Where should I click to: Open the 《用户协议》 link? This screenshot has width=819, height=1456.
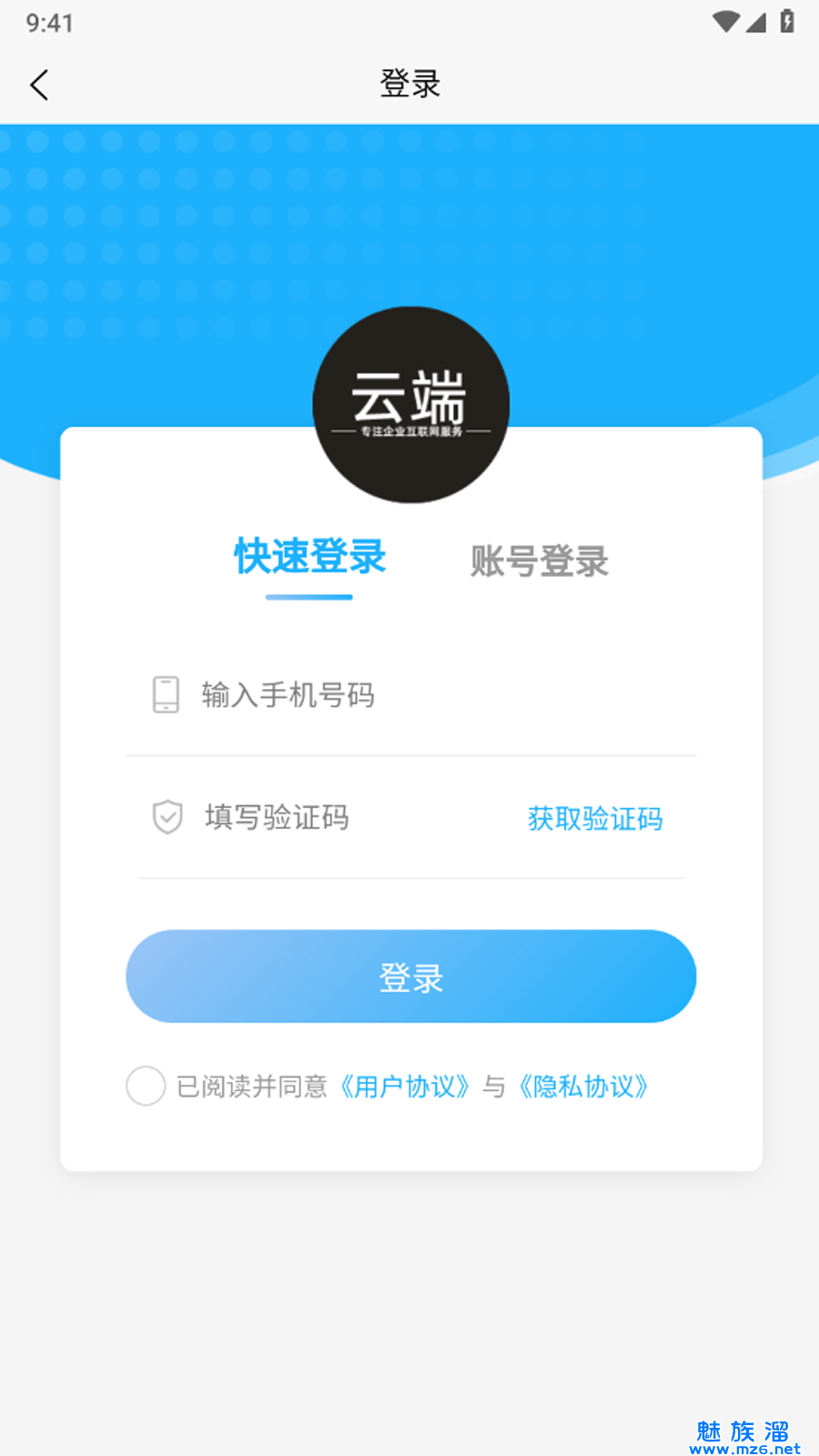click(404, 1087)
